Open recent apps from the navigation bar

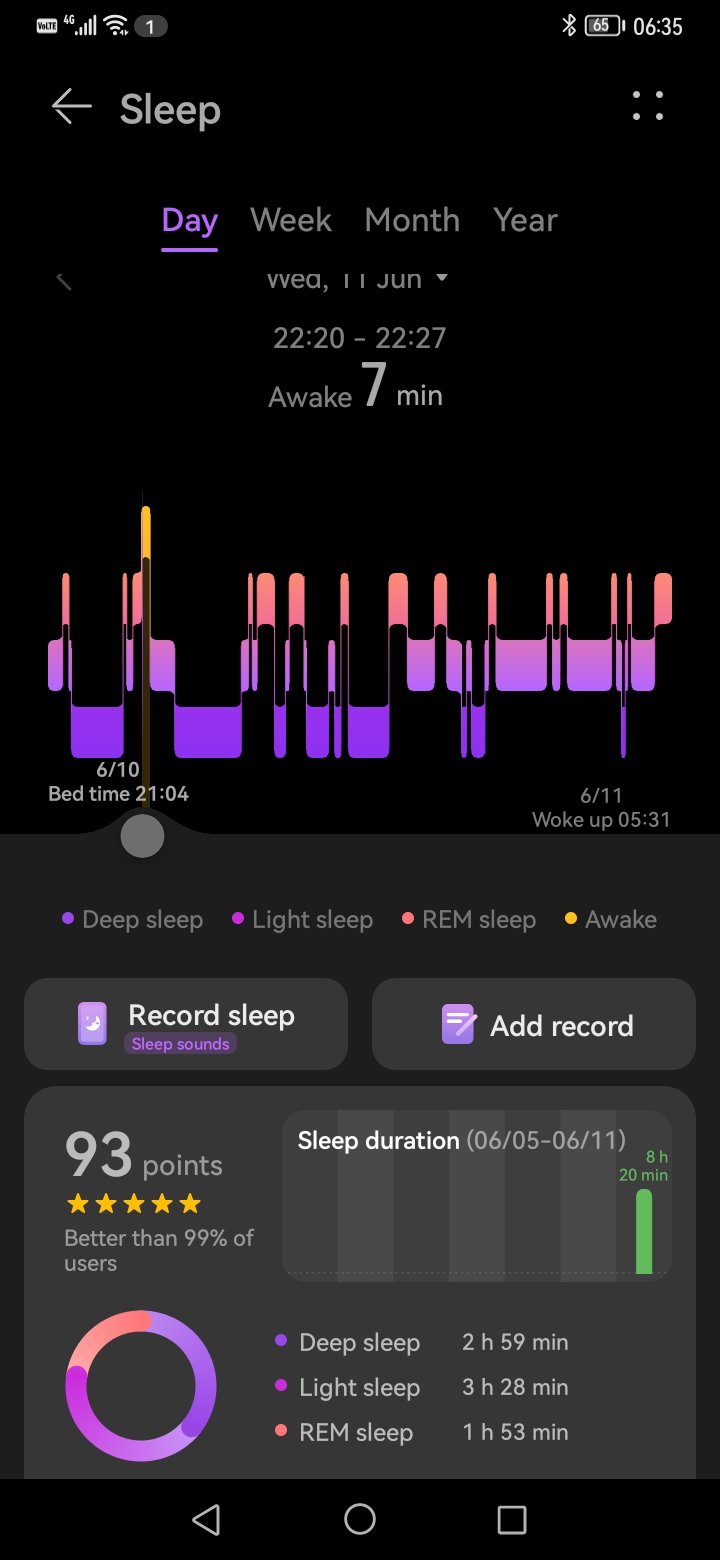[512, 1519]
